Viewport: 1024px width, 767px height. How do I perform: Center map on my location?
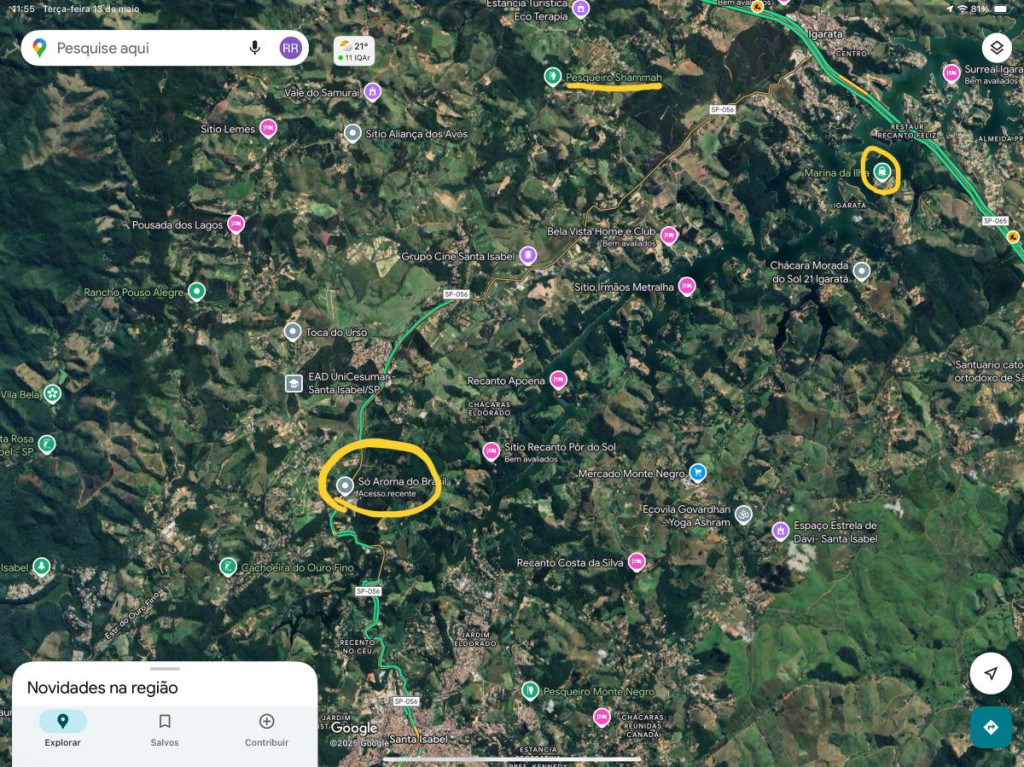point(990,674)
